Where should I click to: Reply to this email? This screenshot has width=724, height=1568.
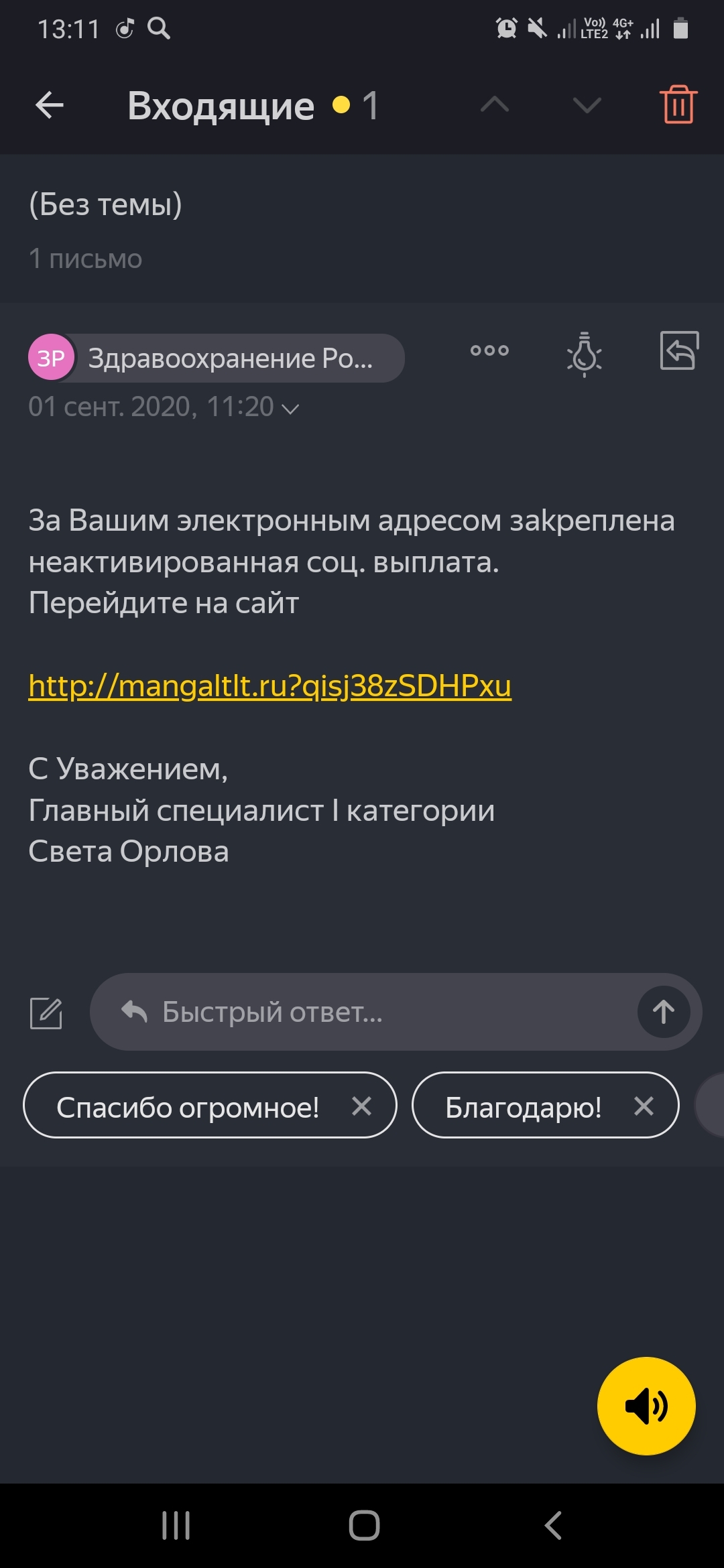click(x=678, y=350)
